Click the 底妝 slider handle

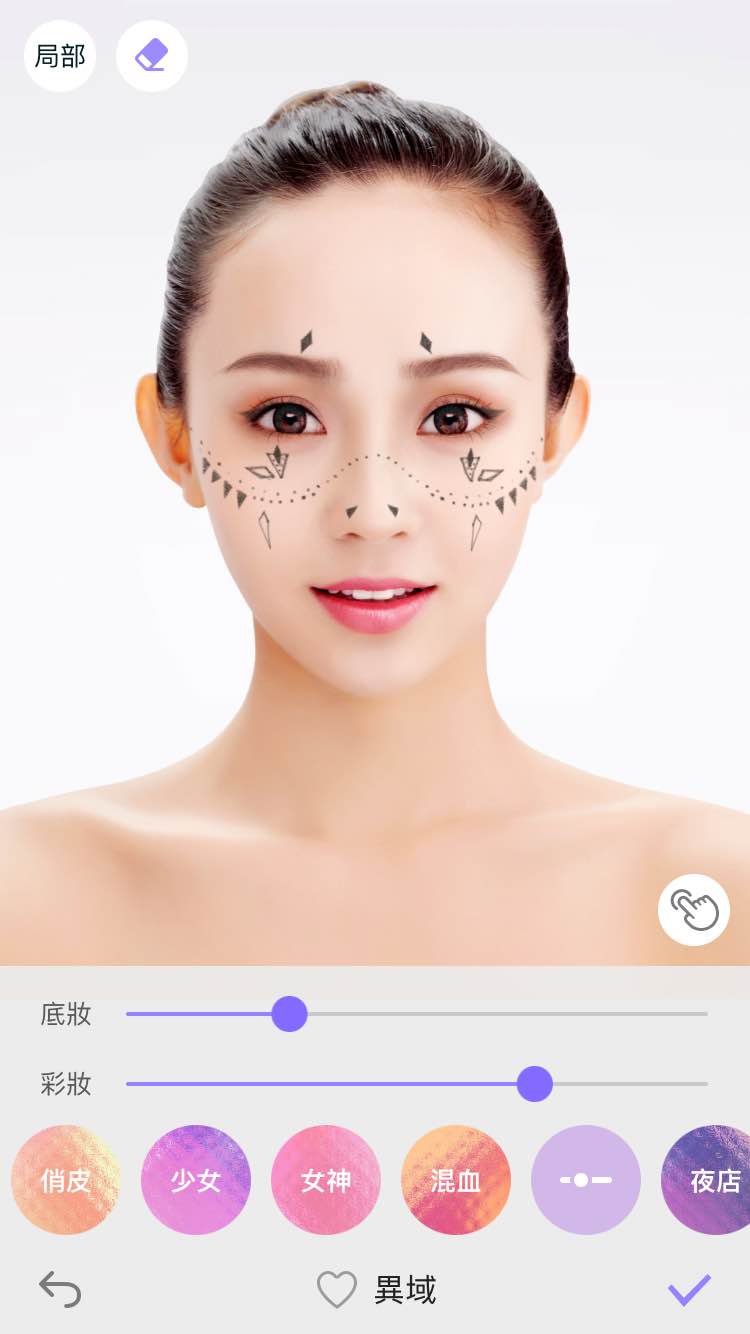tap(288, 1015)
